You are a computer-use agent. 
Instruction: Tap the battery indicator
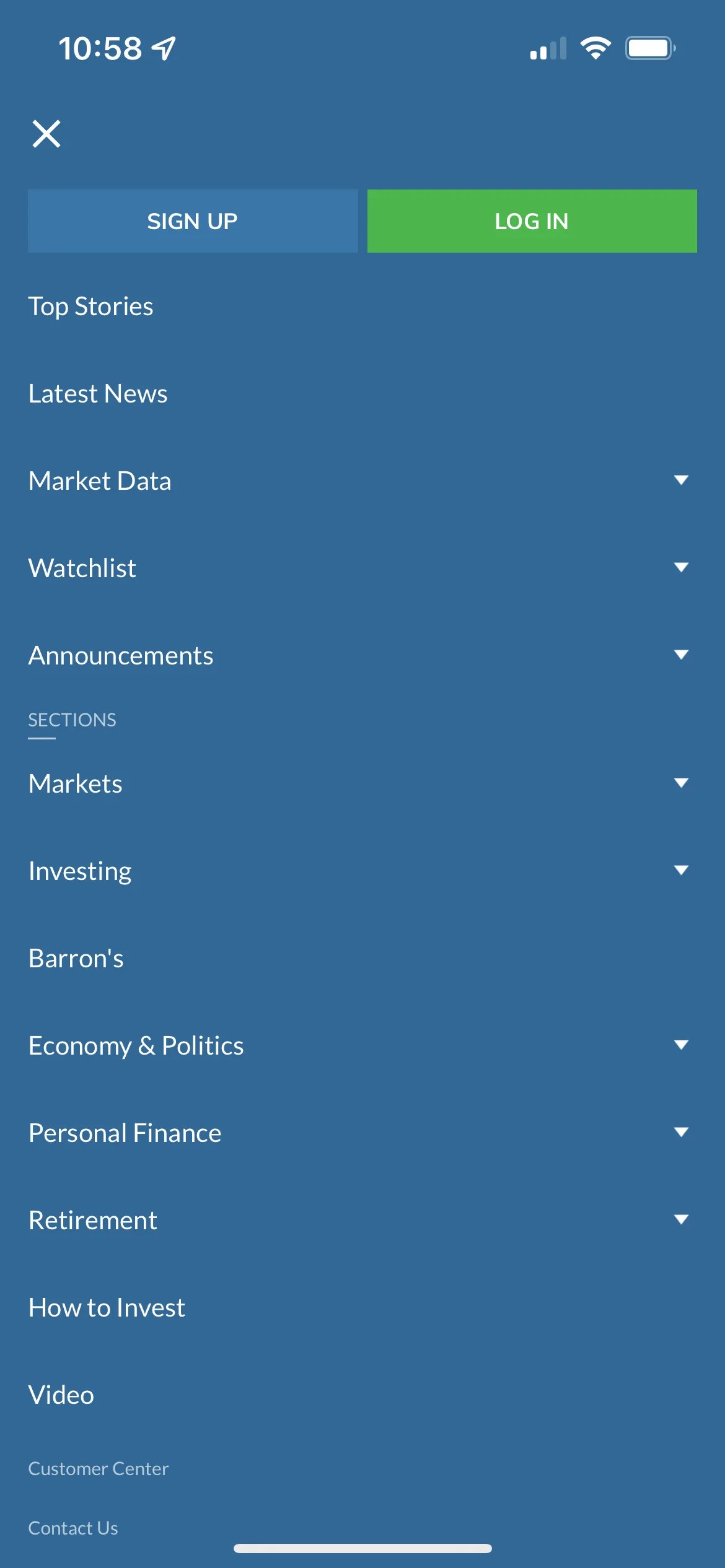point(649,47)
